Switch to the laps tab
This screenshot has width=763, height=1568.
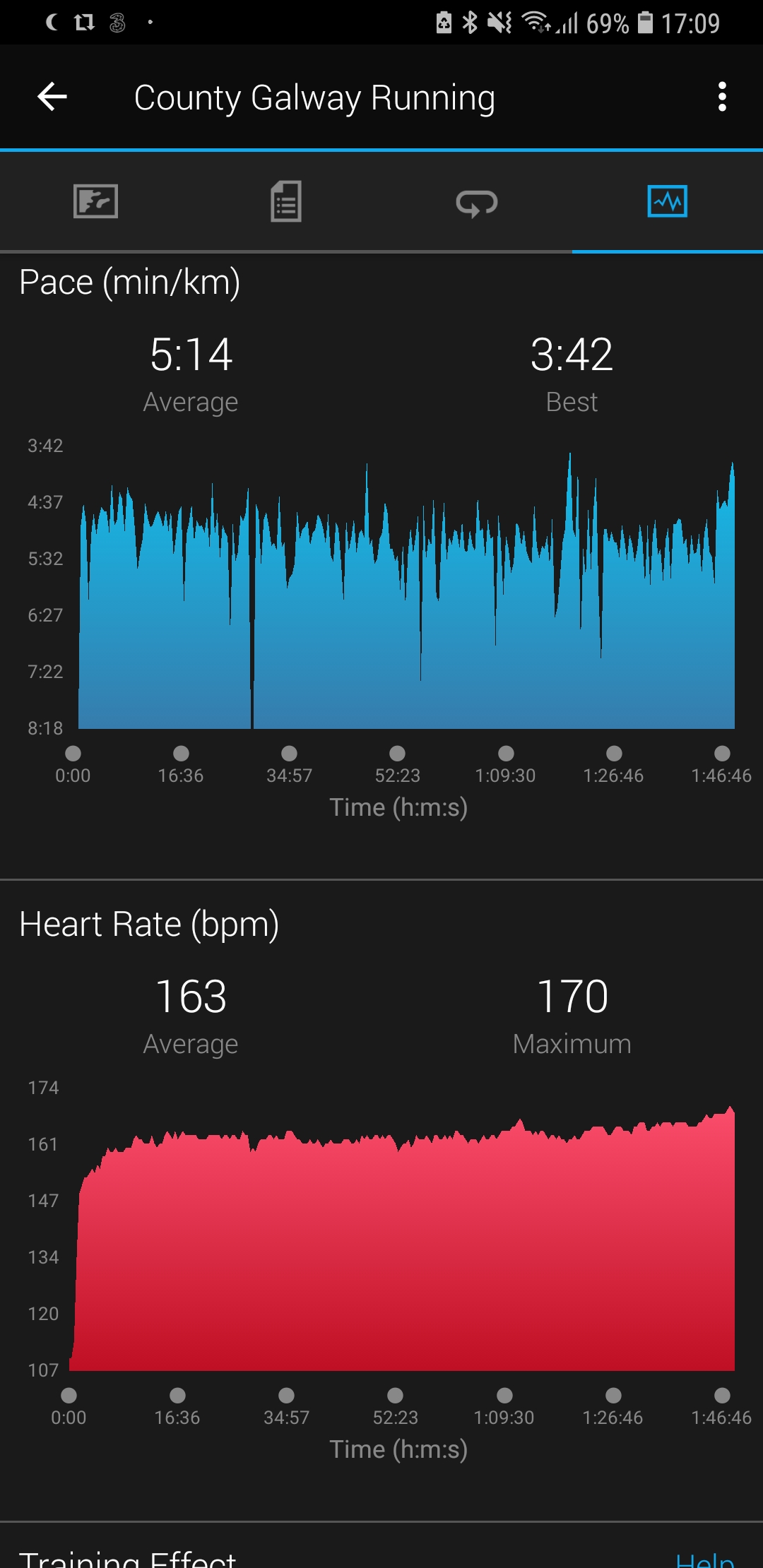pyautogui.click(x=477, y=203)
